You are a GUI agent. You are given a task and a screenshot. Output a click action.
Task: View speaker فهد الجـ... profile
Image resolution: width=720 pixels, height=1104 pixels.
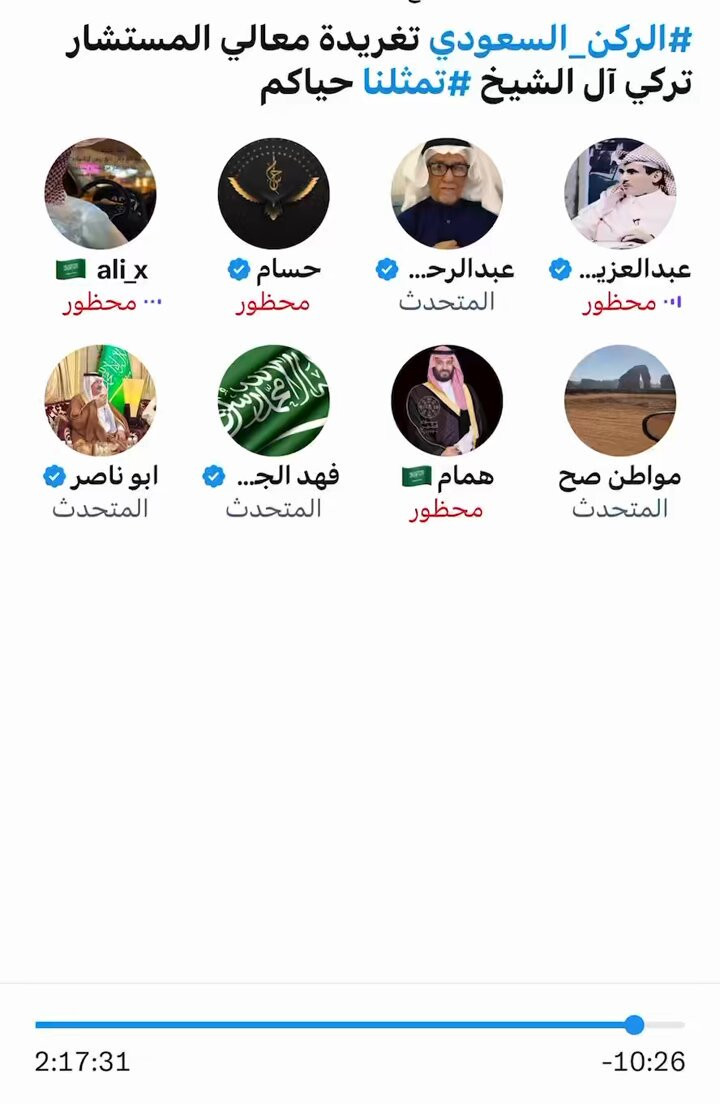pos(273,400)
